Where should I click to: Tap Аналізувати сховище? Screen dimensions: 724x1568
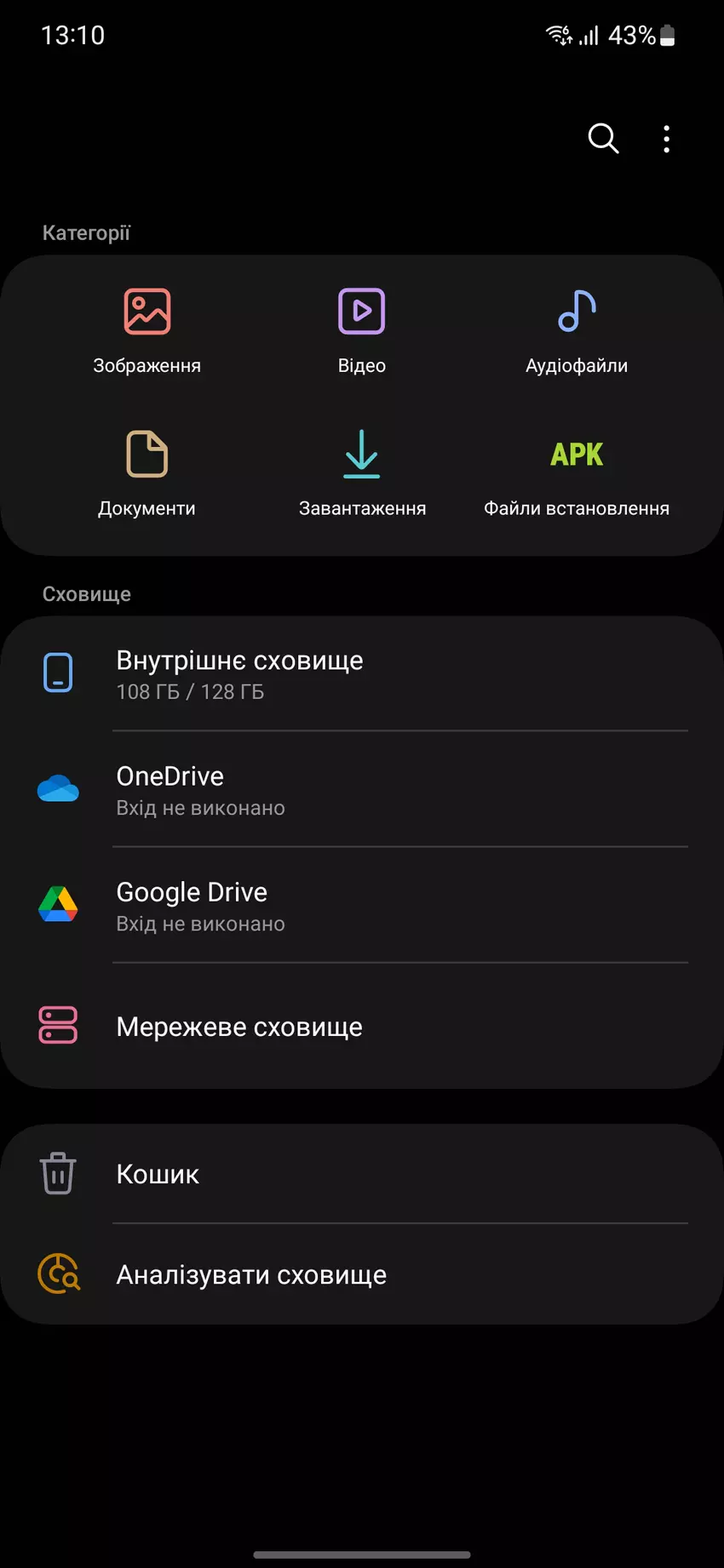point(362,1274)
